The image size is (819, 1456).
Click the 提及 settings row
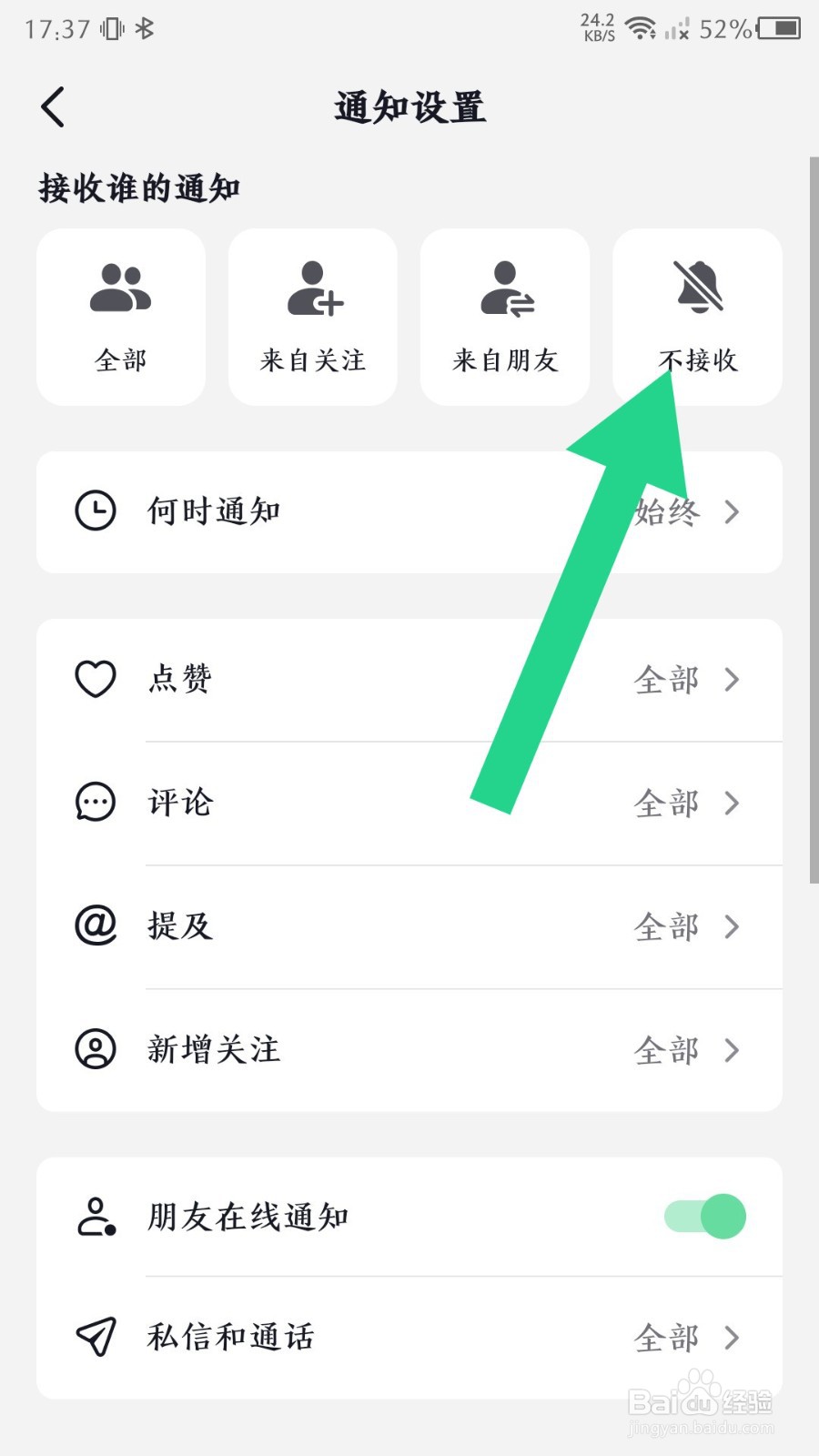tap(409, 926)
